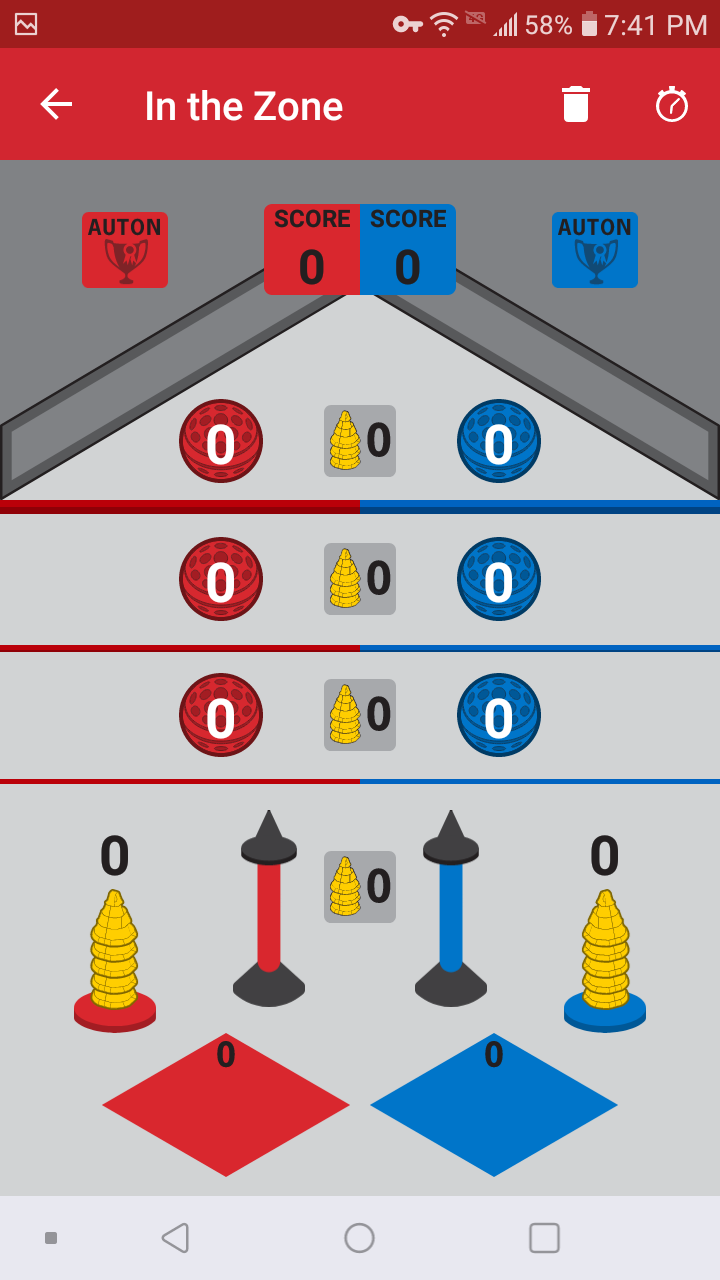
Task: Go back using the top arrow
Action: pos(56,104)
